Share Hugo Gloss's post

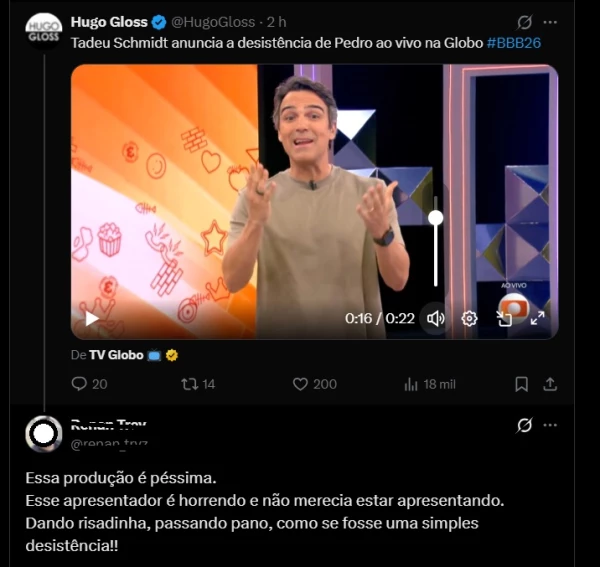click(x=550, y=384)
